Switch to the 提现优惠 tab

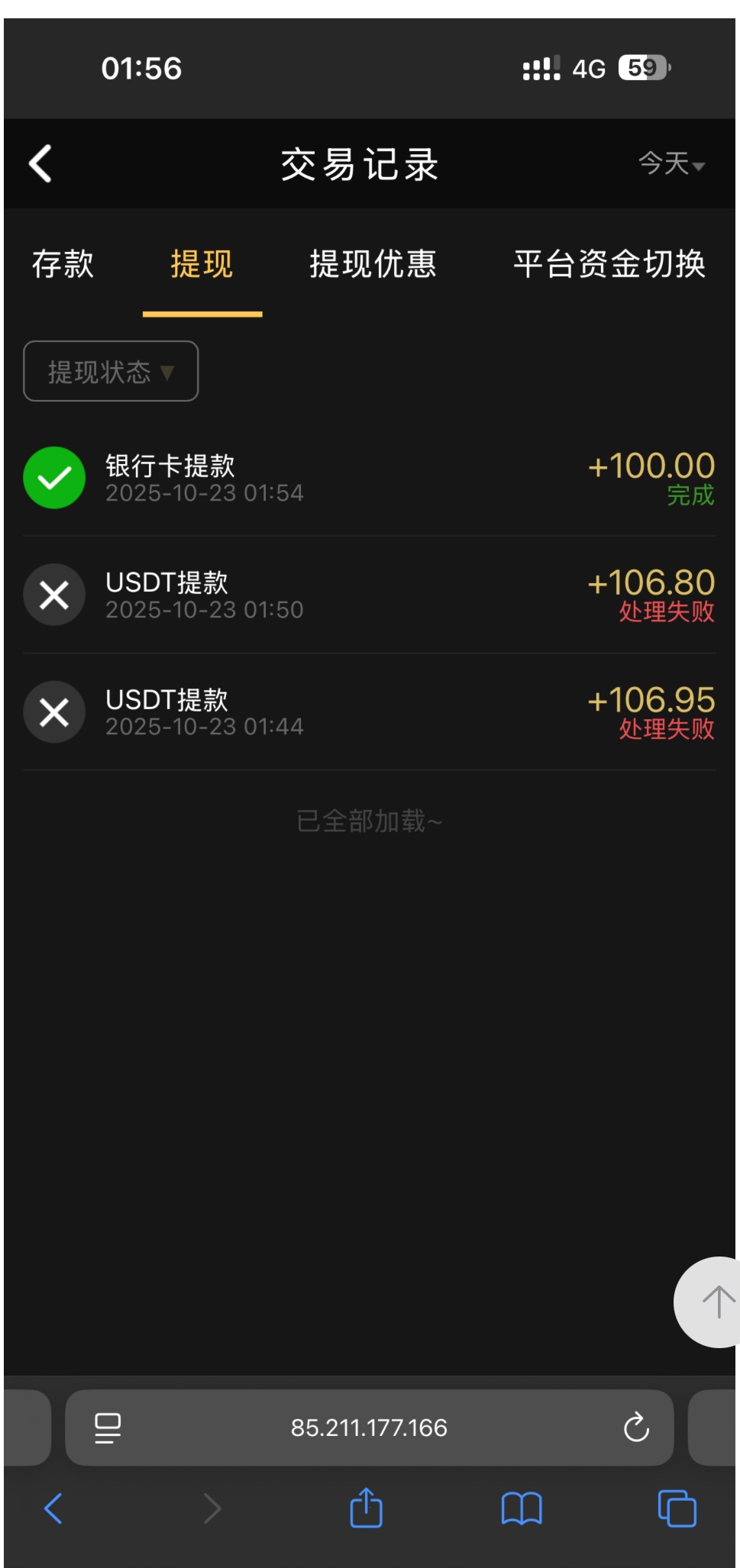click(x=373, y=264)
